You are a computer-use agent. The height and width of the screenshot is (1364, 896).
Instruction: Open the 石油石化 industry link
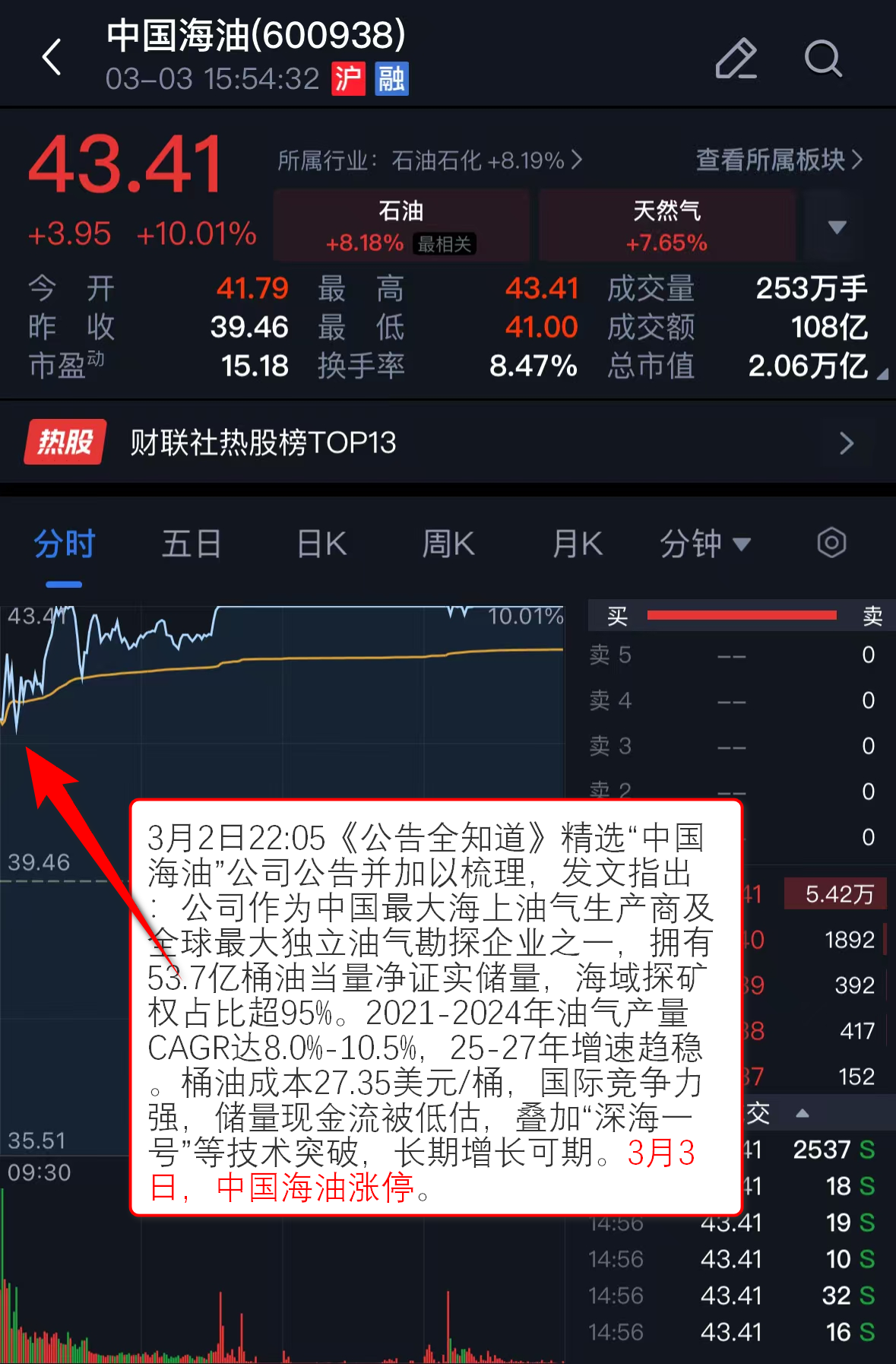point(429,160)
